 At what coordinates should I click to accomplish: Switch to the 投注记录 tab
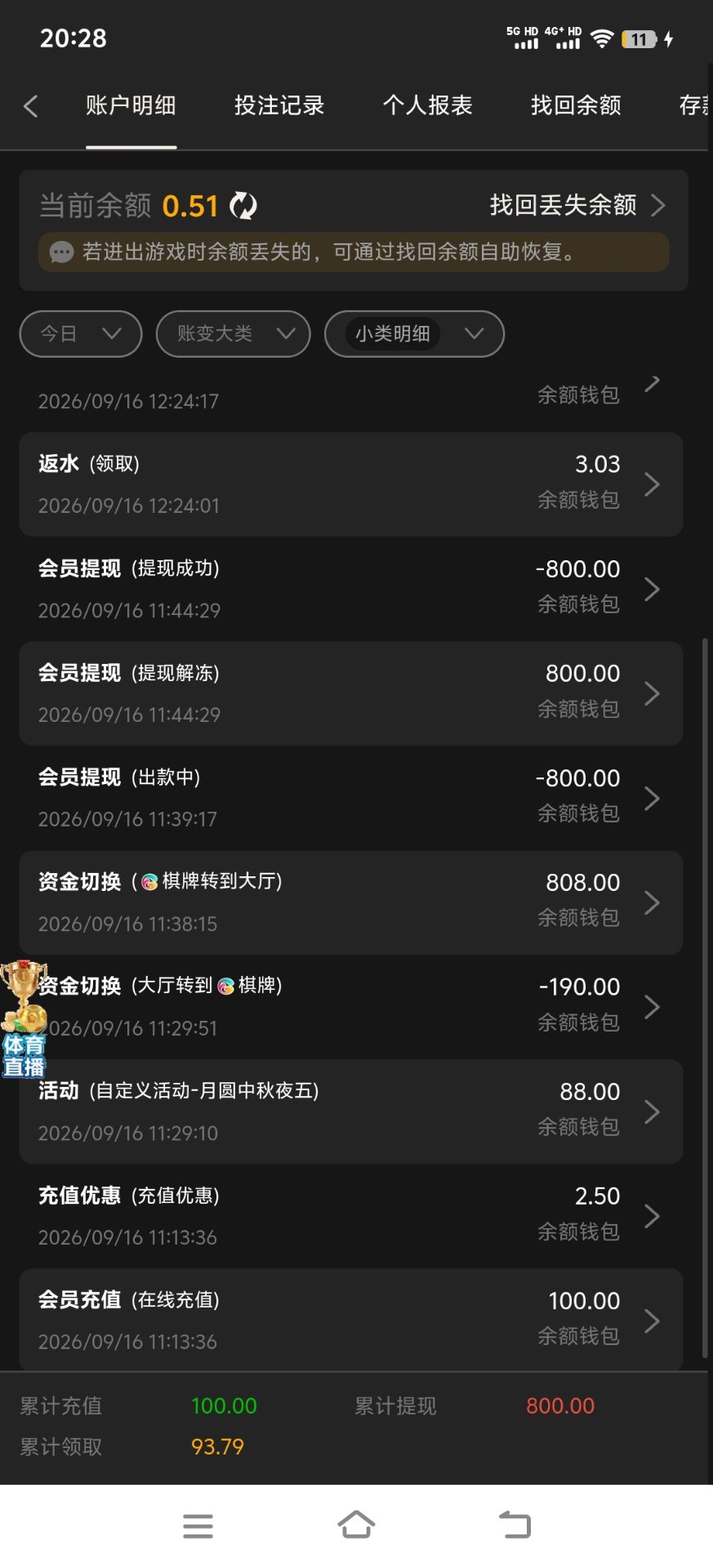coord(279,105)
